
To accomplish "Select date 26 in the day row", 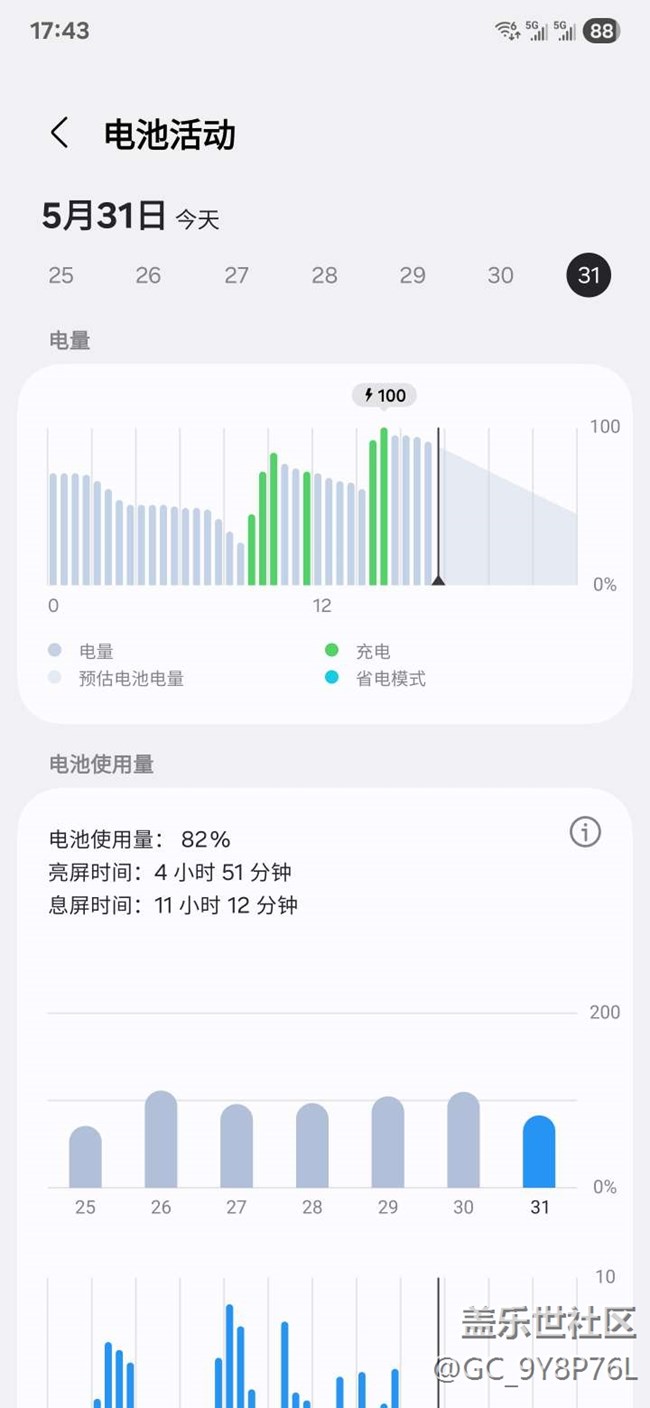I will (148, 275).
